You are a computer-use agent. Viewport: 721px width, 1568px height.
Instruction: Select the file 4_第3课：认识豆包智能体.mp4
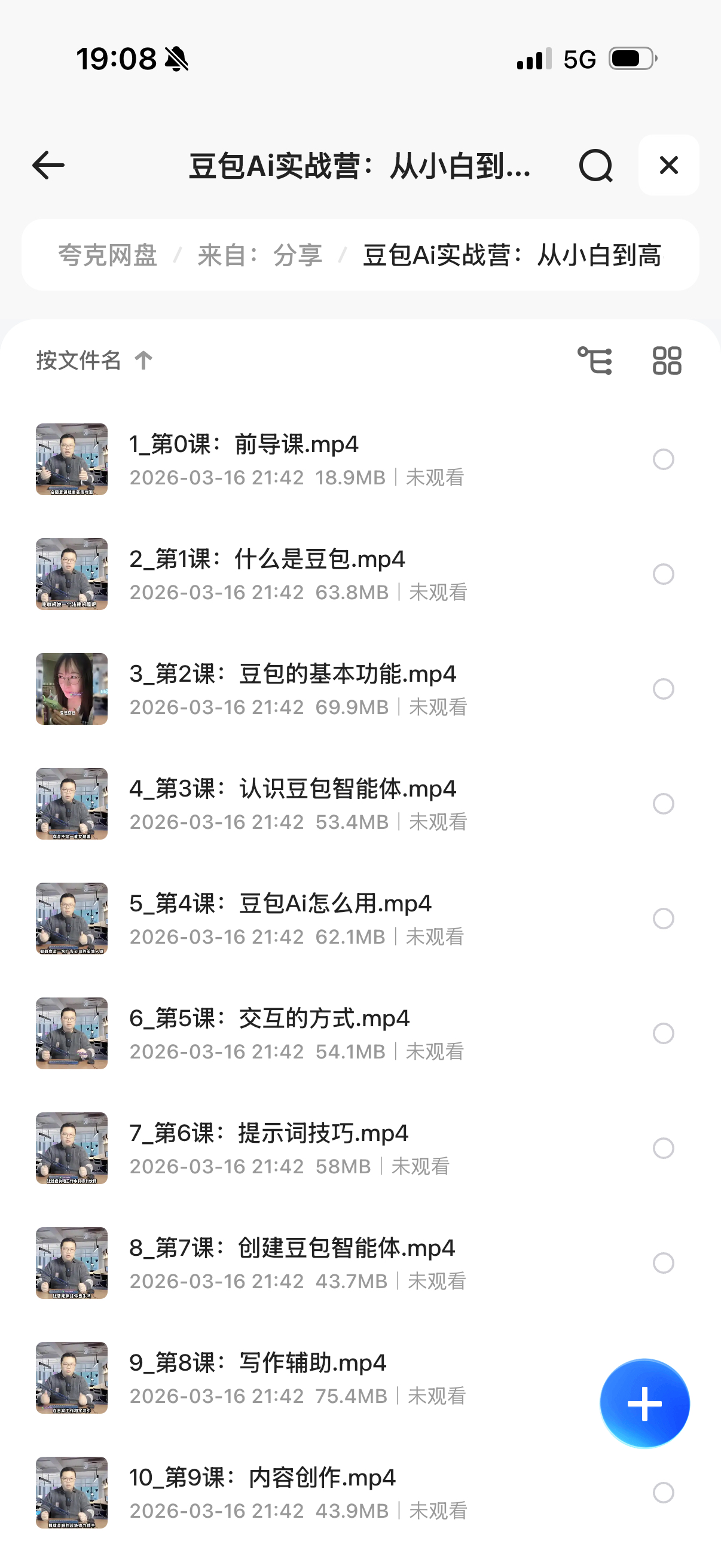[663, 804]
